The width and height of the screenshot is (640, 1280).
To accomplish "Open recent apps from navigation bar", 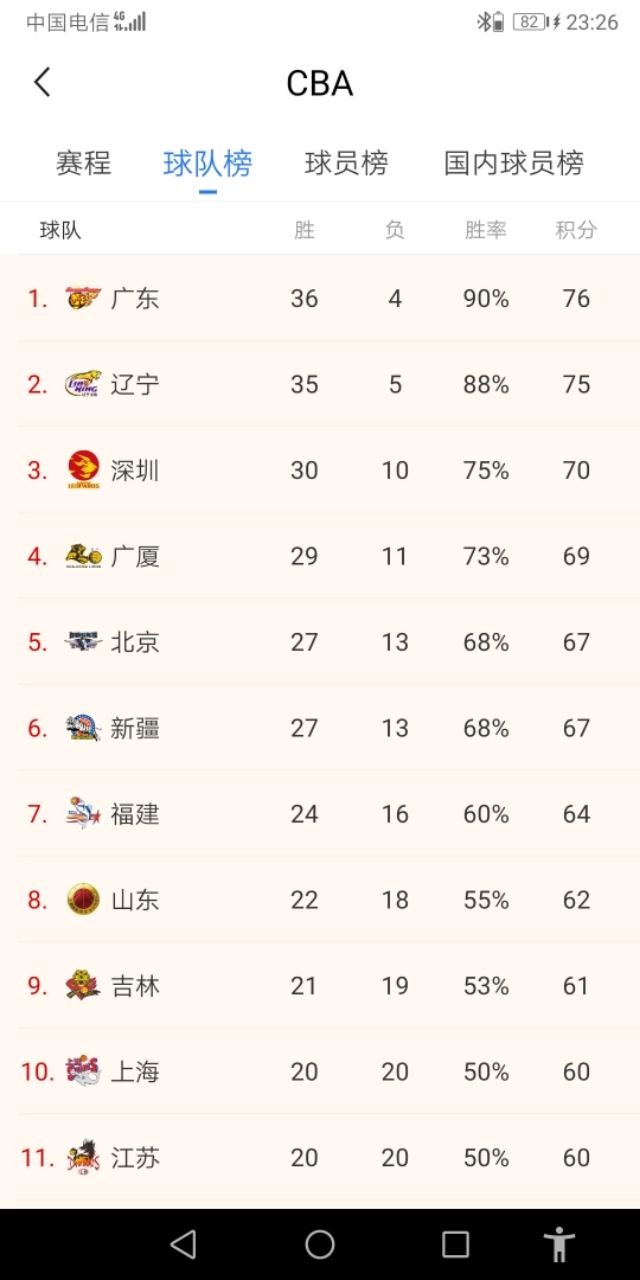I will (x=455, y=1244).
